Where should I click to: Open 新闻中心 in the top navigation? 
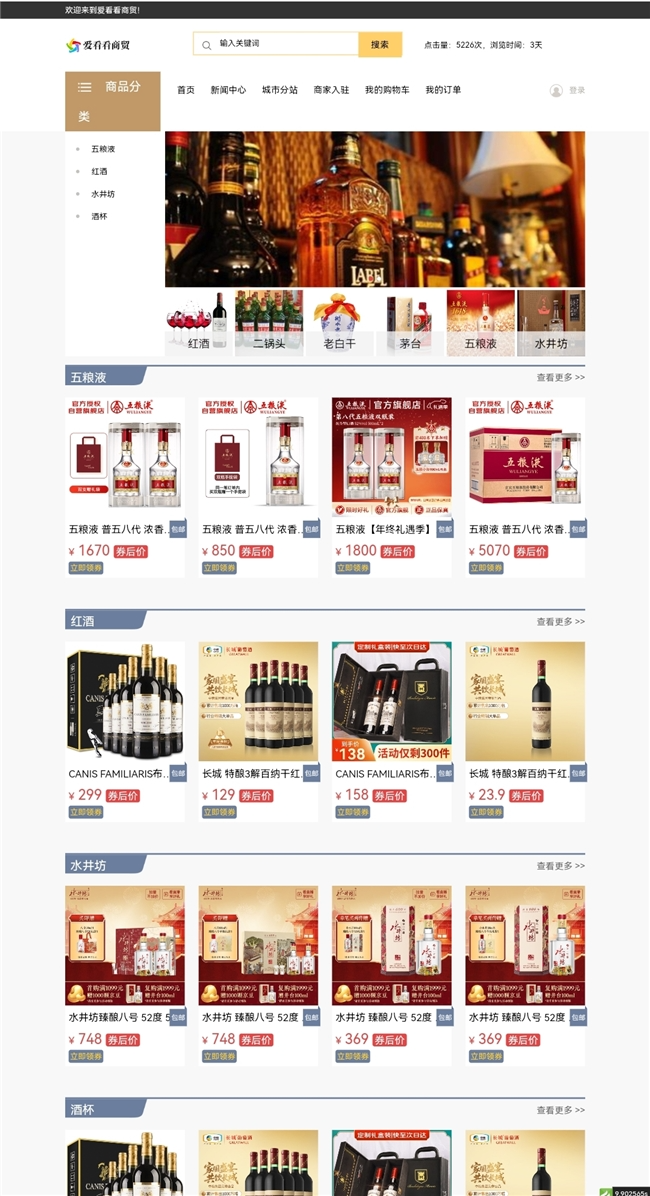pos(228,90)
